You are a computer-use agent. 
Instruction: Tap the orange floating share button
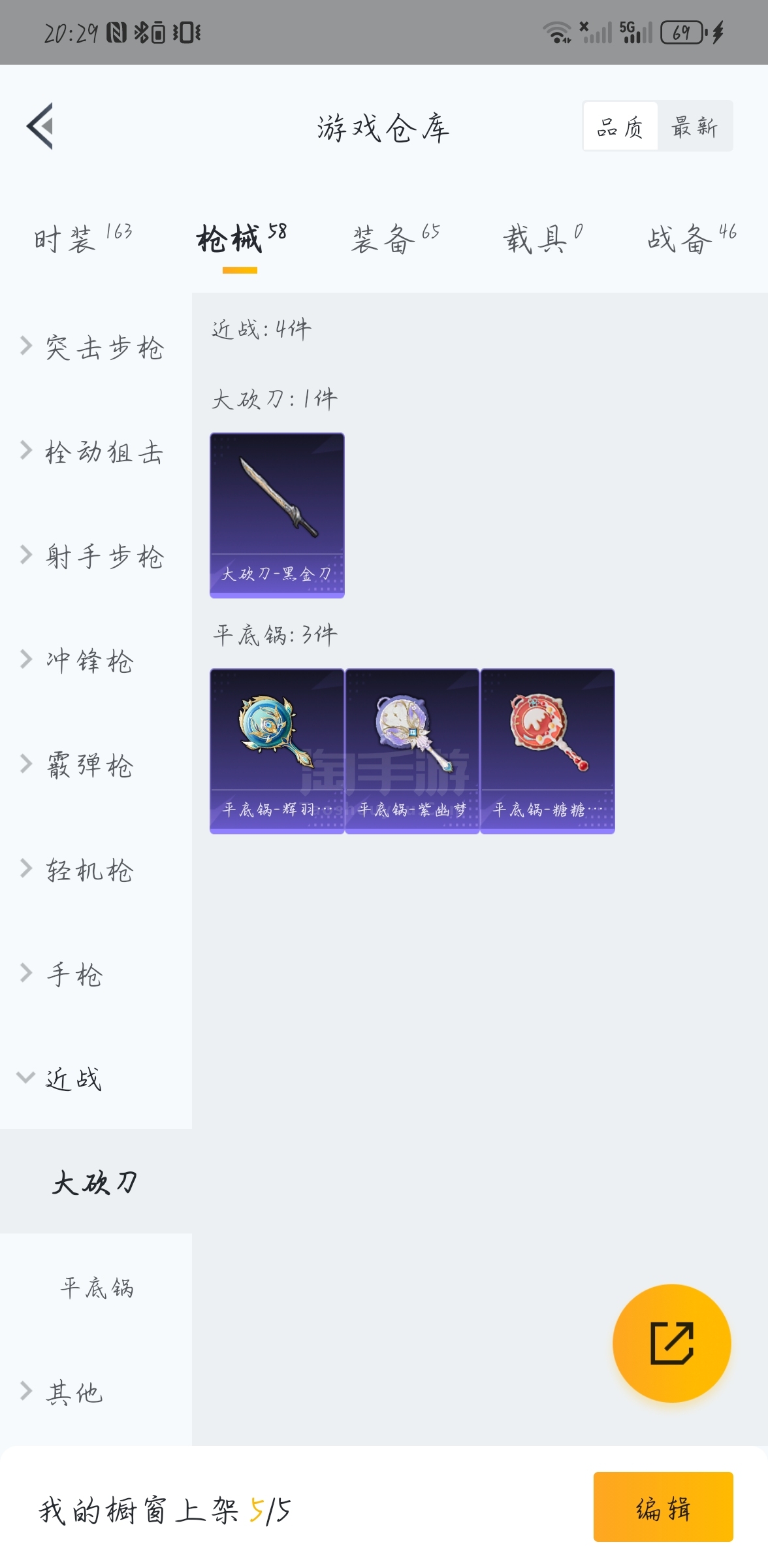[671, 1343]
